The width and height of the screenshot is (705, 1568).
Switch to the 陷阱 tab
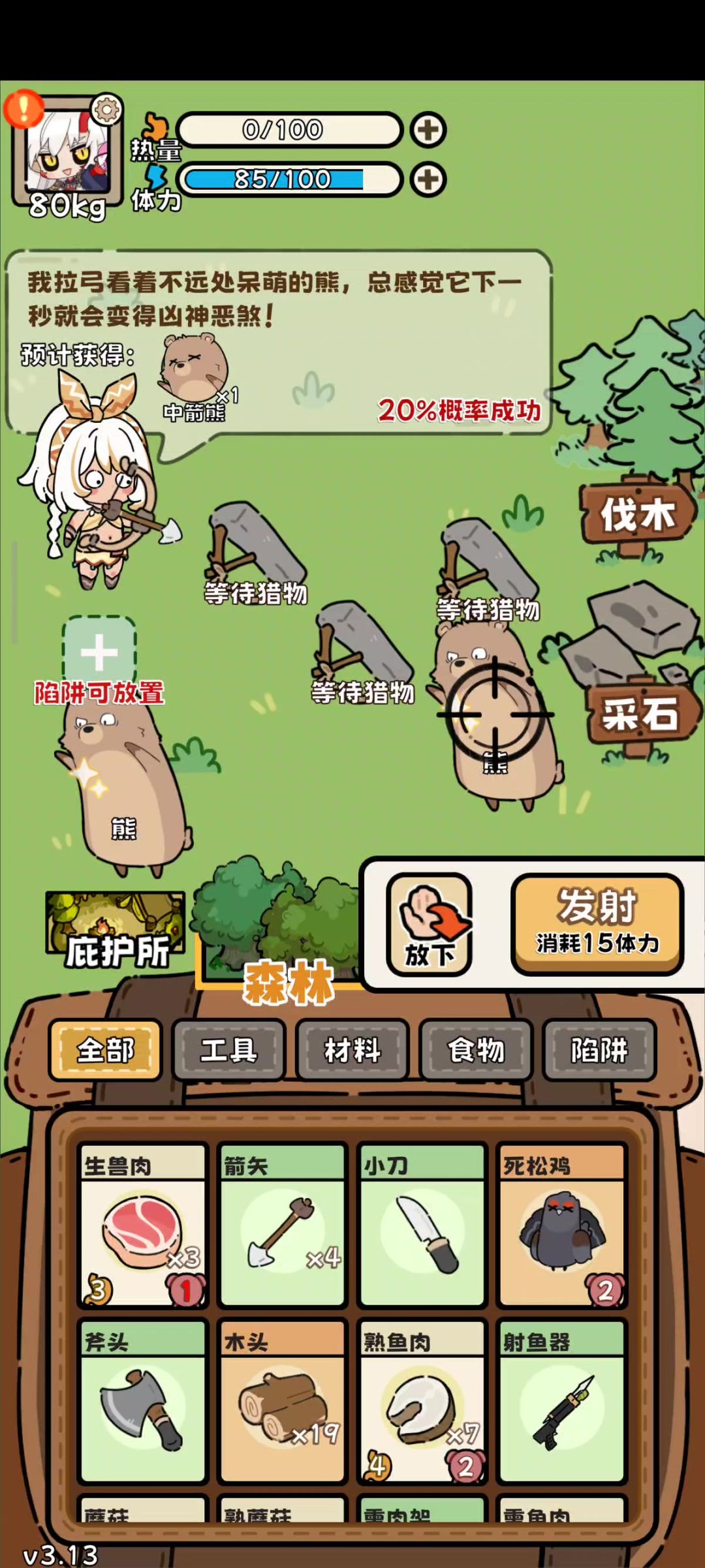(599, 1050)
